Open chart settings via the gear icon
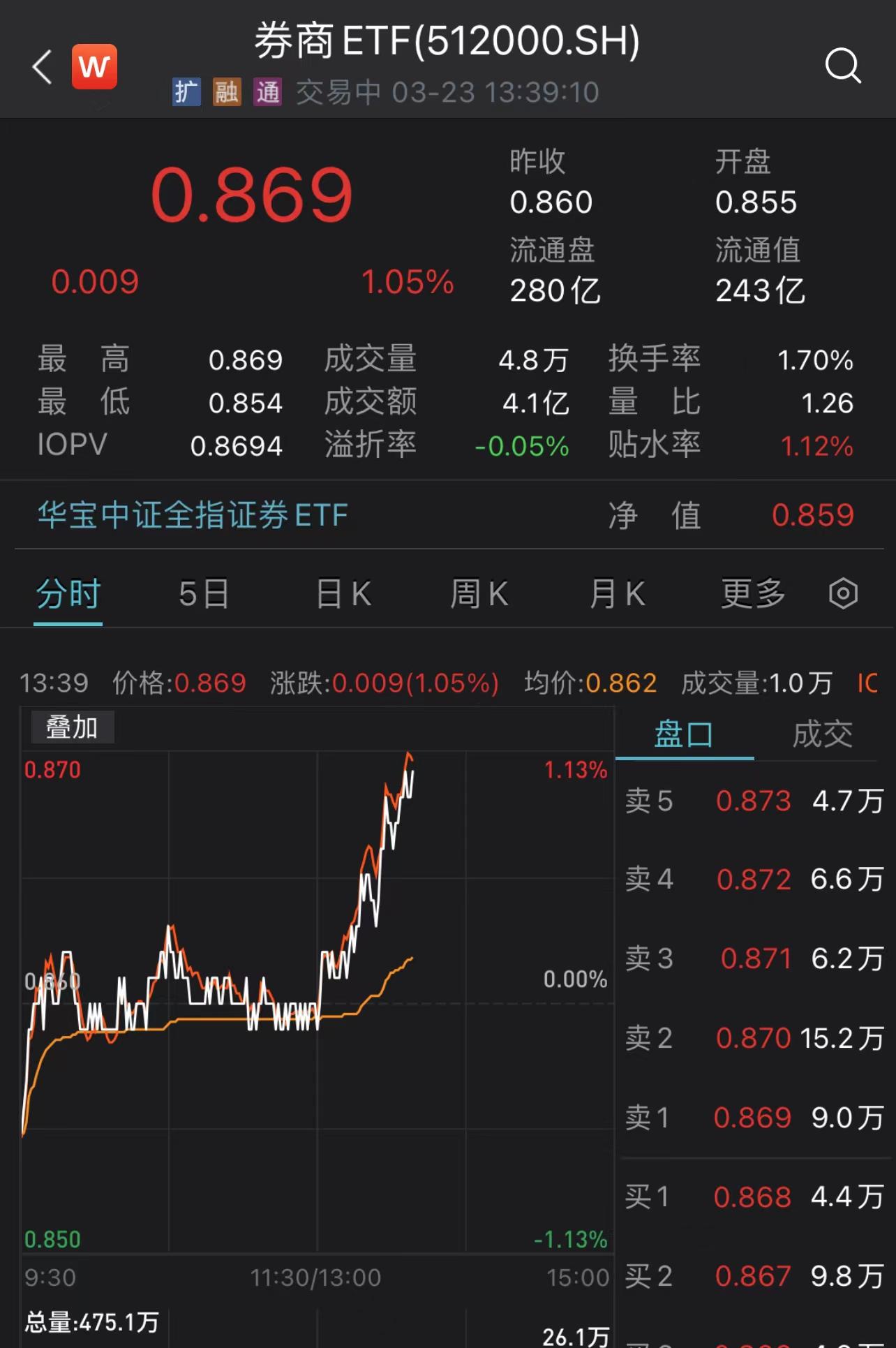The width and height of the screenshot is (896, 1348). coord(844,593)
